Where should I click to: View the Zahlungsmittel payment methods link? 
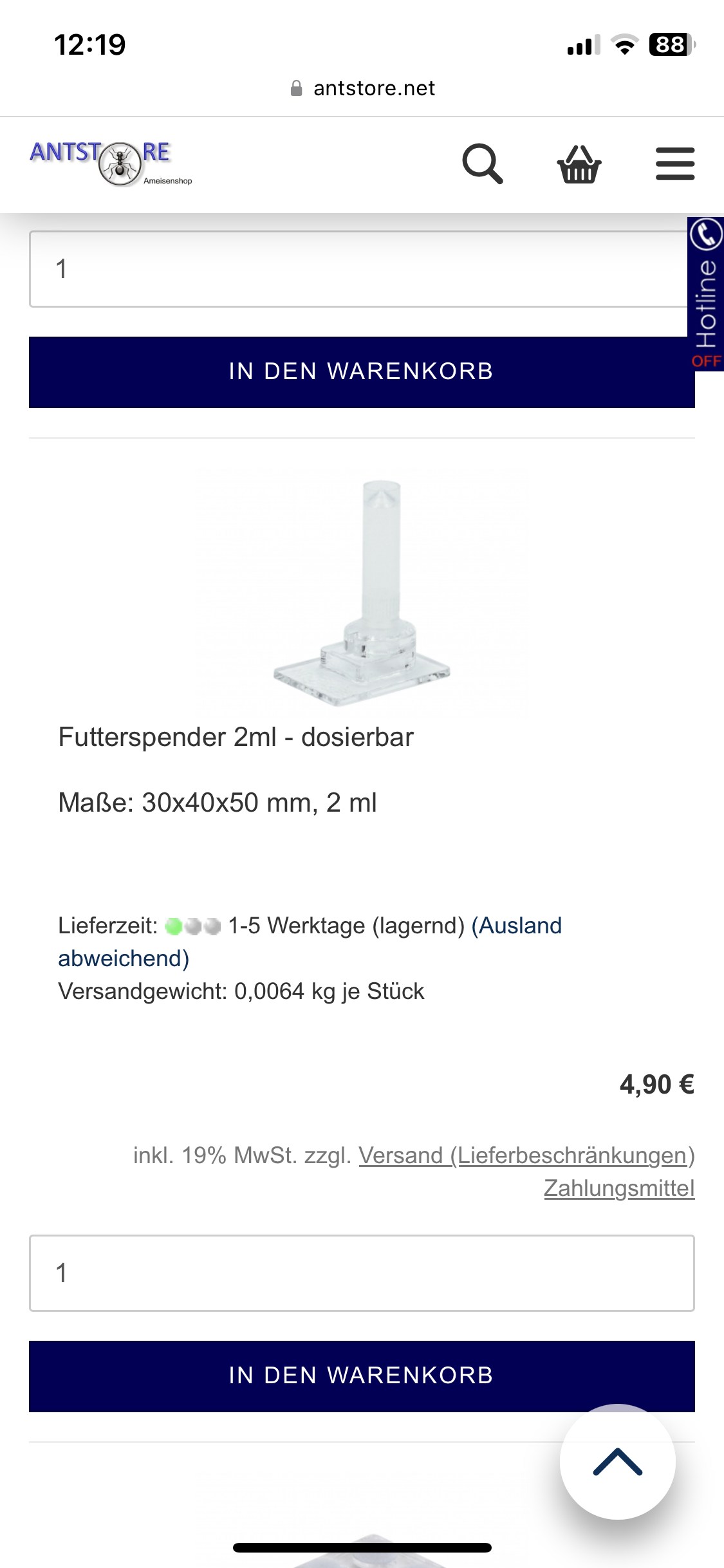click(619, 1188)
